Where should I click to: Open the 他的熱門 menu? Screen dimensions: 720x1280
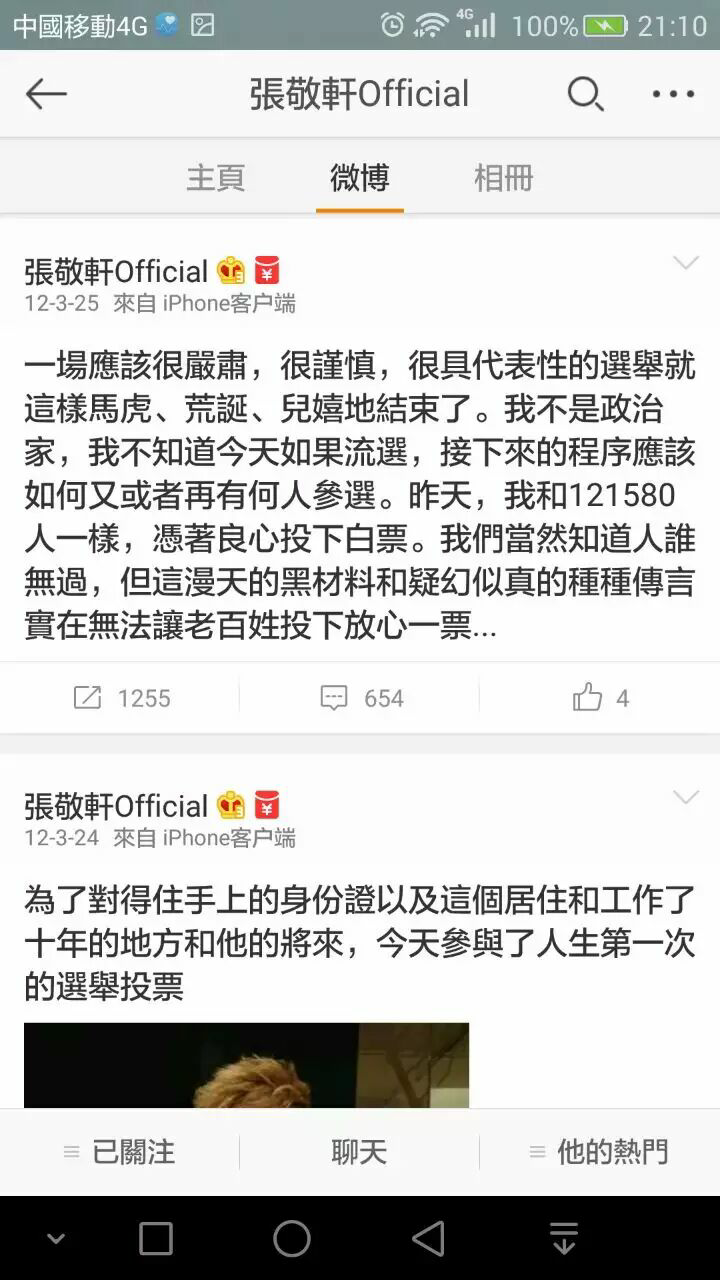coord(599,1152)
